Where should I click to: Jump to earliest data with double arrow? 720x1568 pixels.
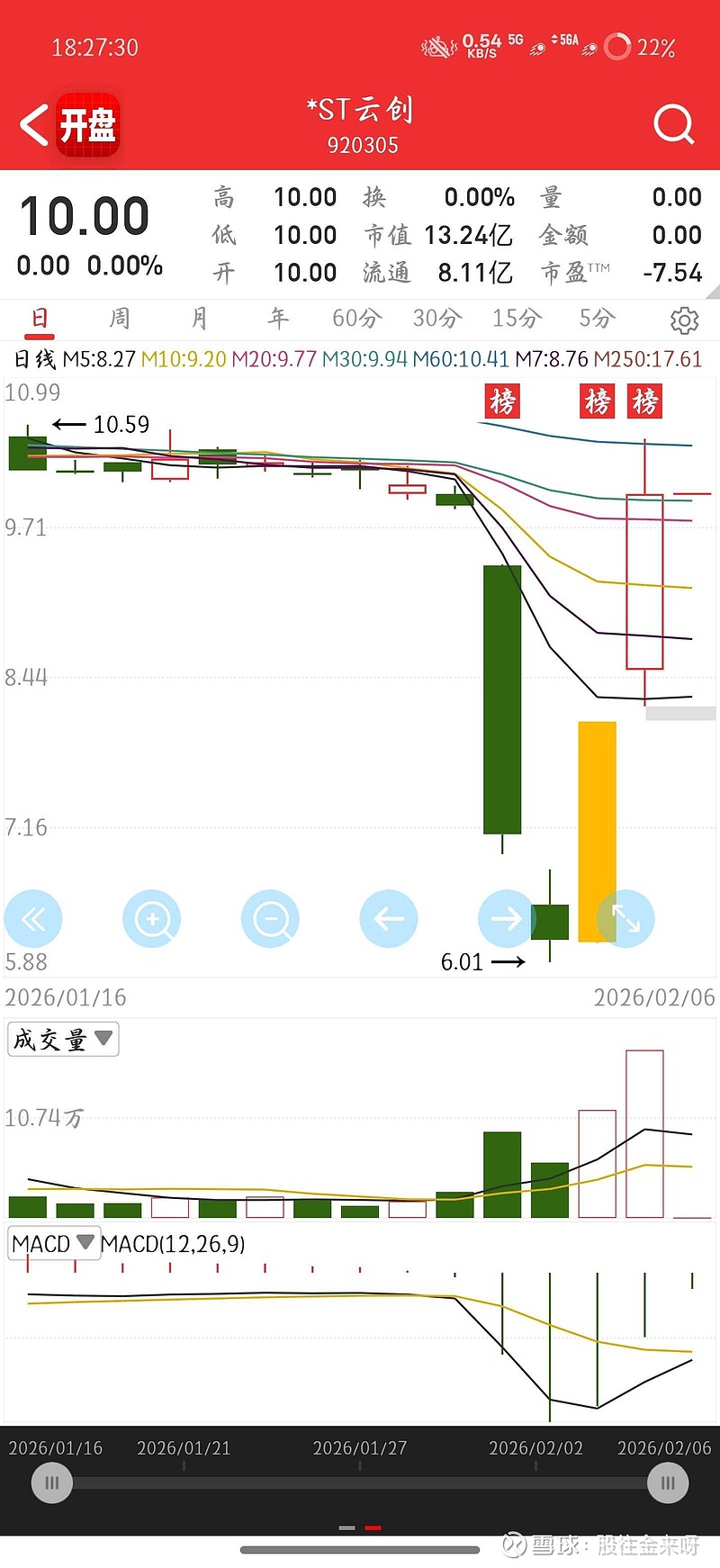33,919
